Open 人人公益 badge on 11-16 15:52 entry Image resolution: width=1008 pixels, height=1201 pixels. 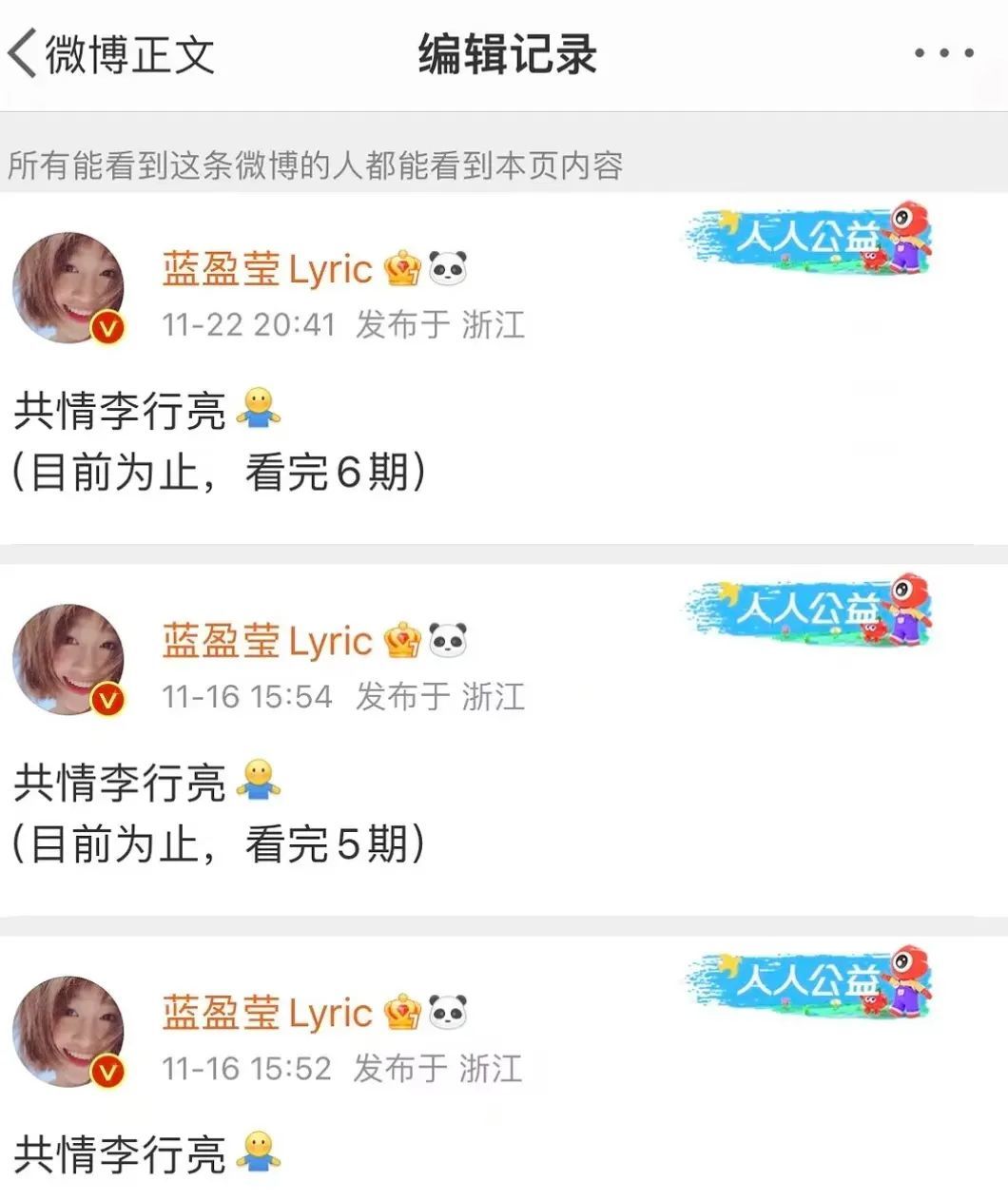pos(808,981)
